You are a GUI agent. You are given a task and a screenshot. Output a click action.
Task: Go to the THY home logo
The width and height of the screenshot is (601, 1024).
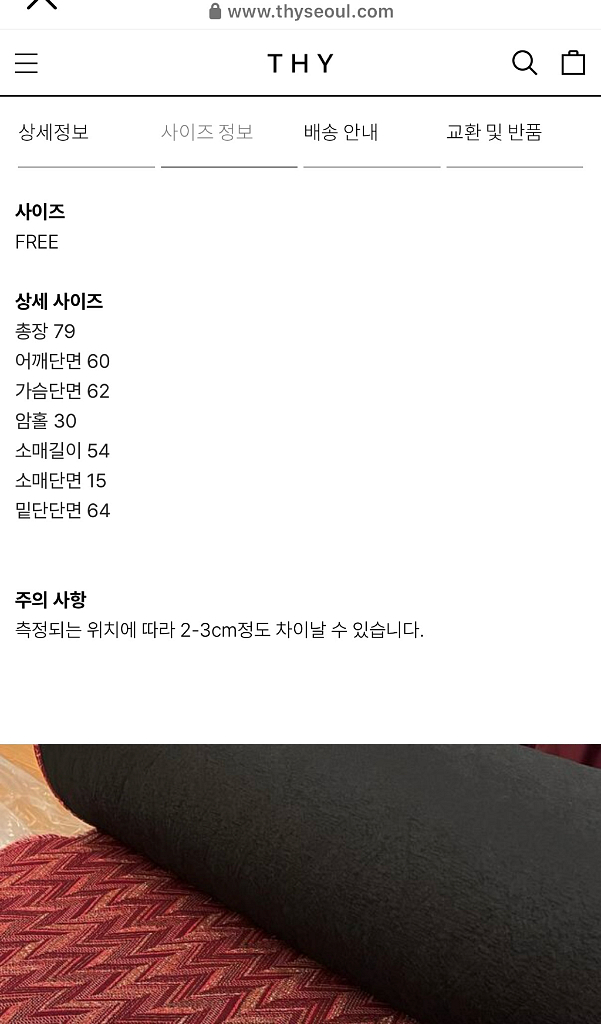[300, 63]
